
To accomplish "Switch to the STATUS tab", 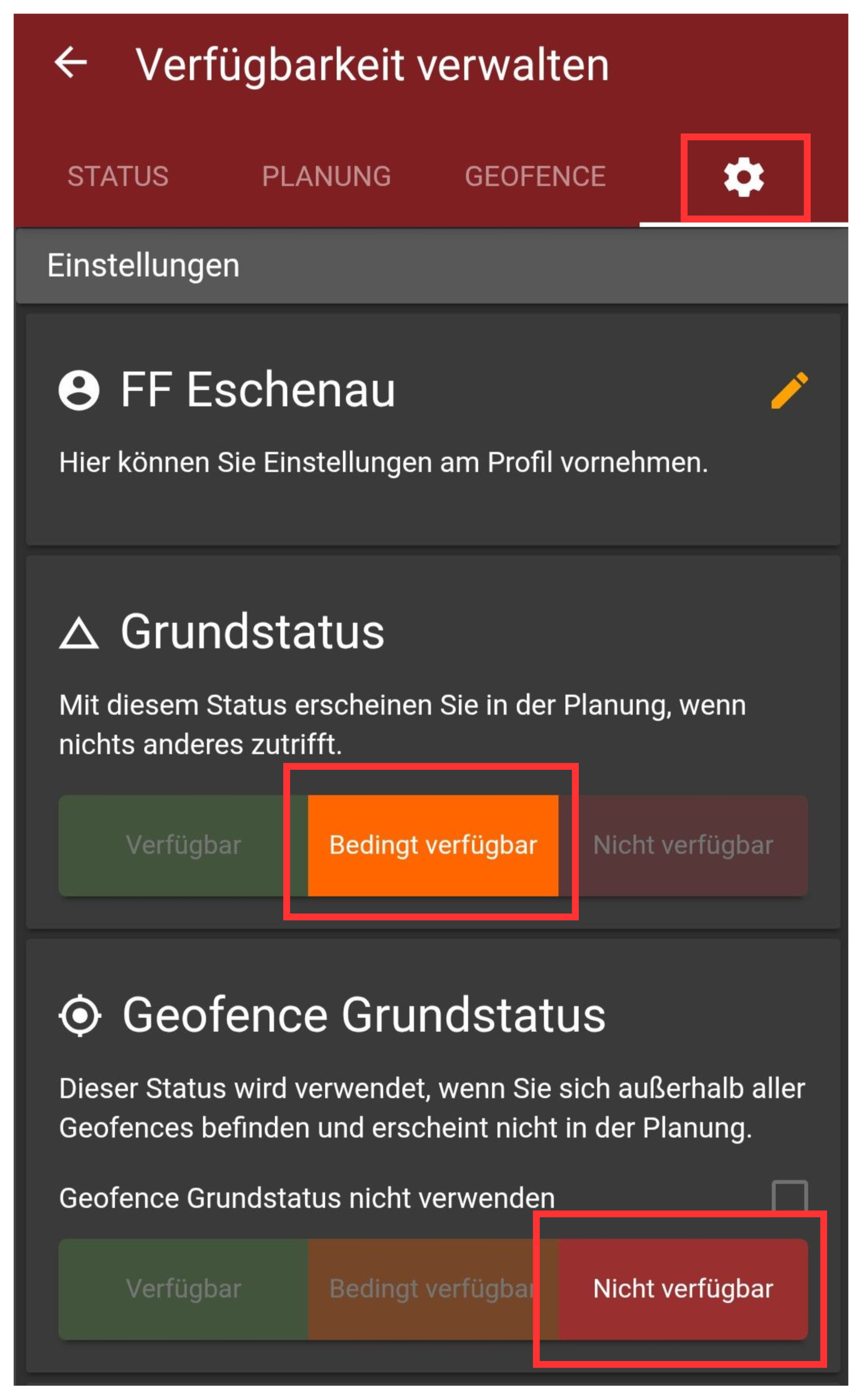I will (x=118, y=176).
